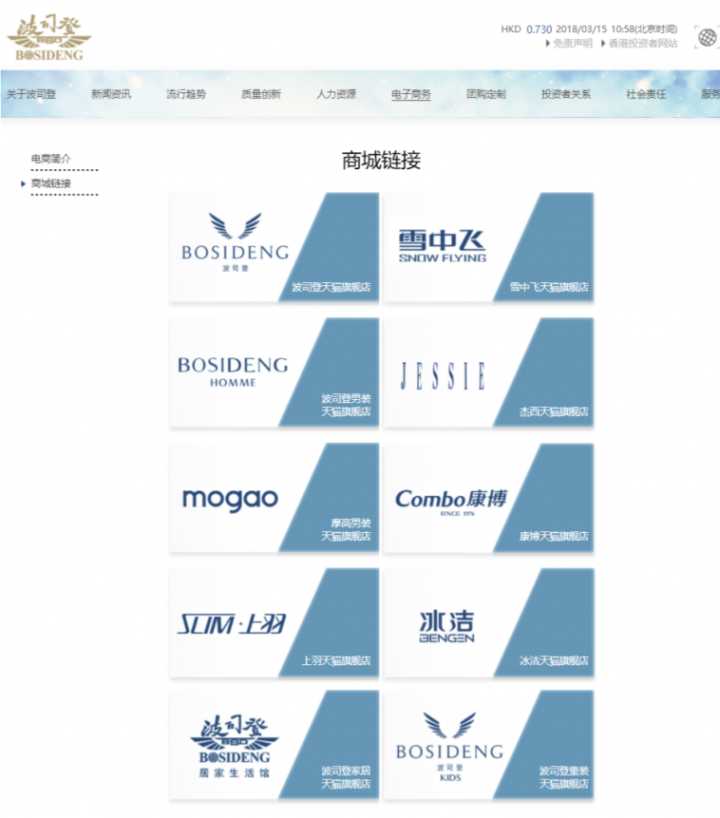Tap the Mogao 摩高男装 store card
720x818 pixels.
[x=273, y=498]
